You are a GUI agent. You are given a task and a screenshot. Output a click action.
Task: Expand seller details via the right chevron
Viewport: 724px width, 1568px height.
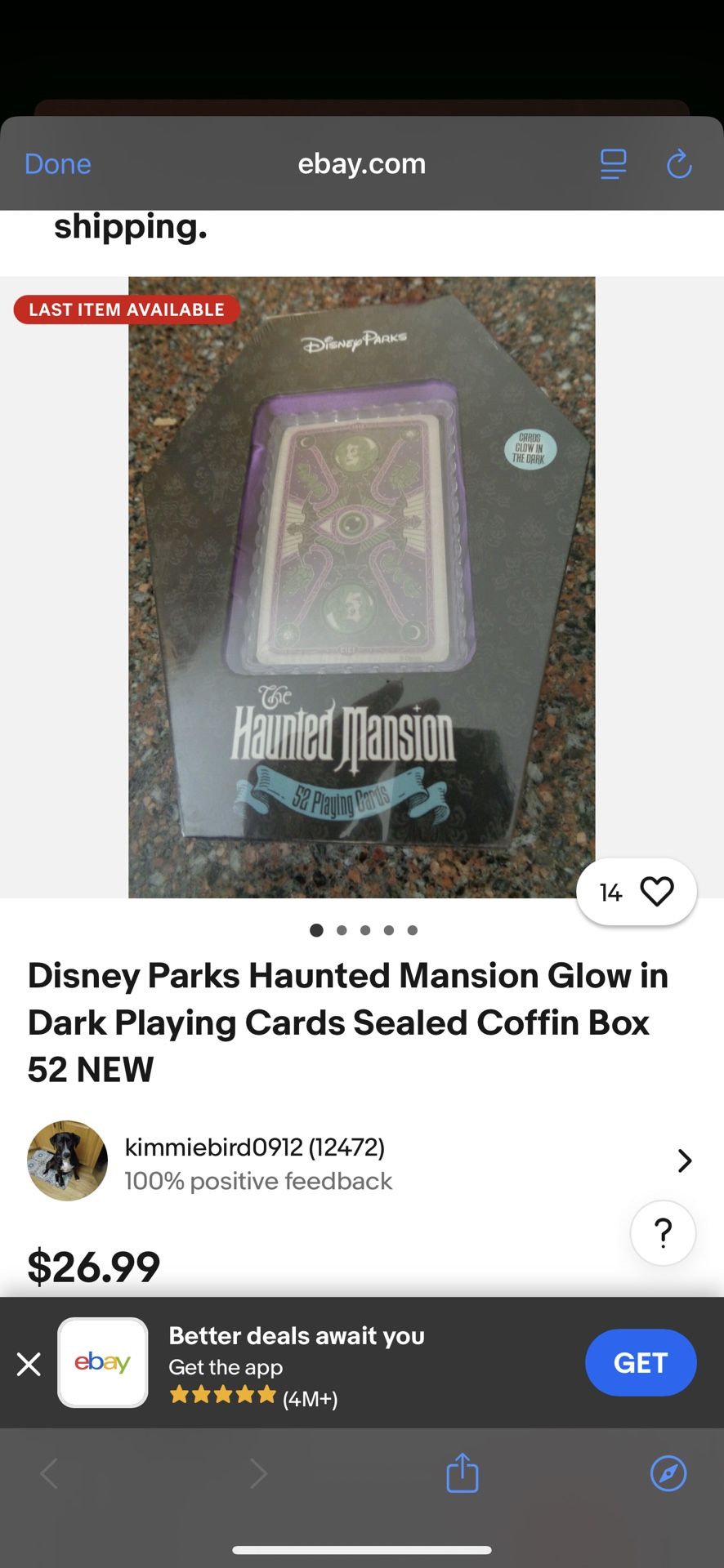pyautogui.click(x=684, y=1160)
